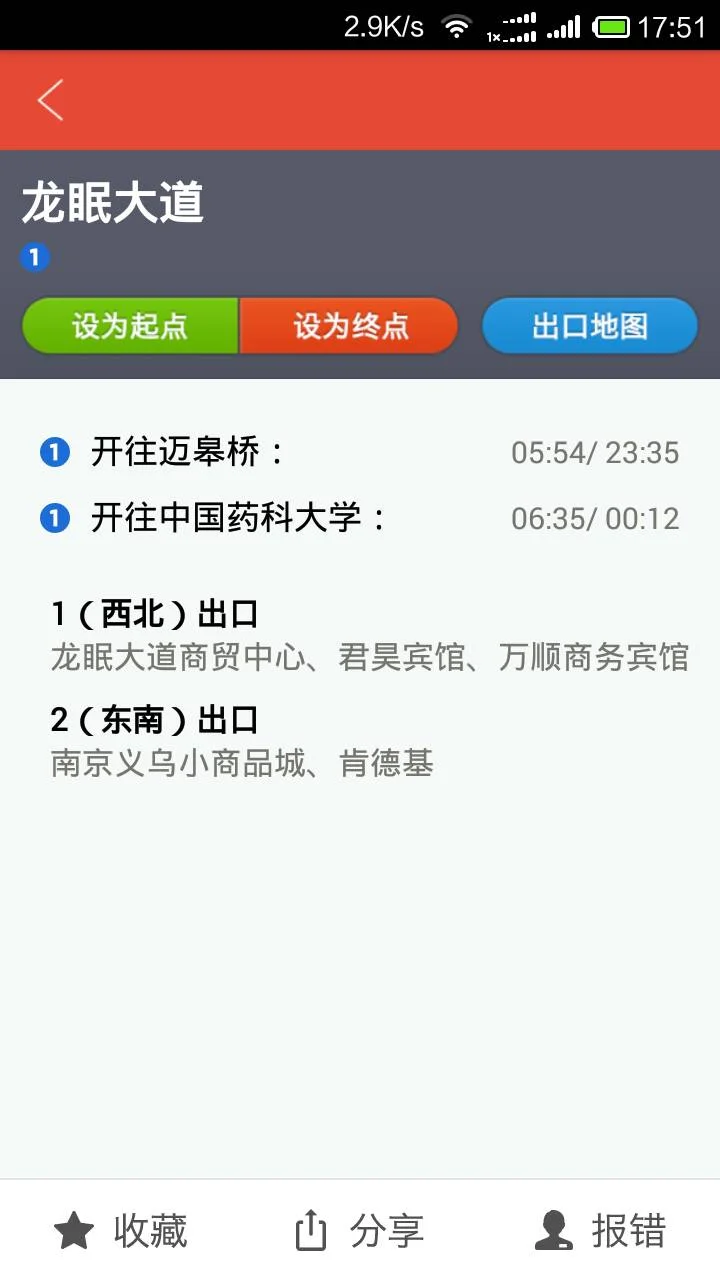Set 龙眠大道 as the destination via 设为终点

(x=350, y=325)
